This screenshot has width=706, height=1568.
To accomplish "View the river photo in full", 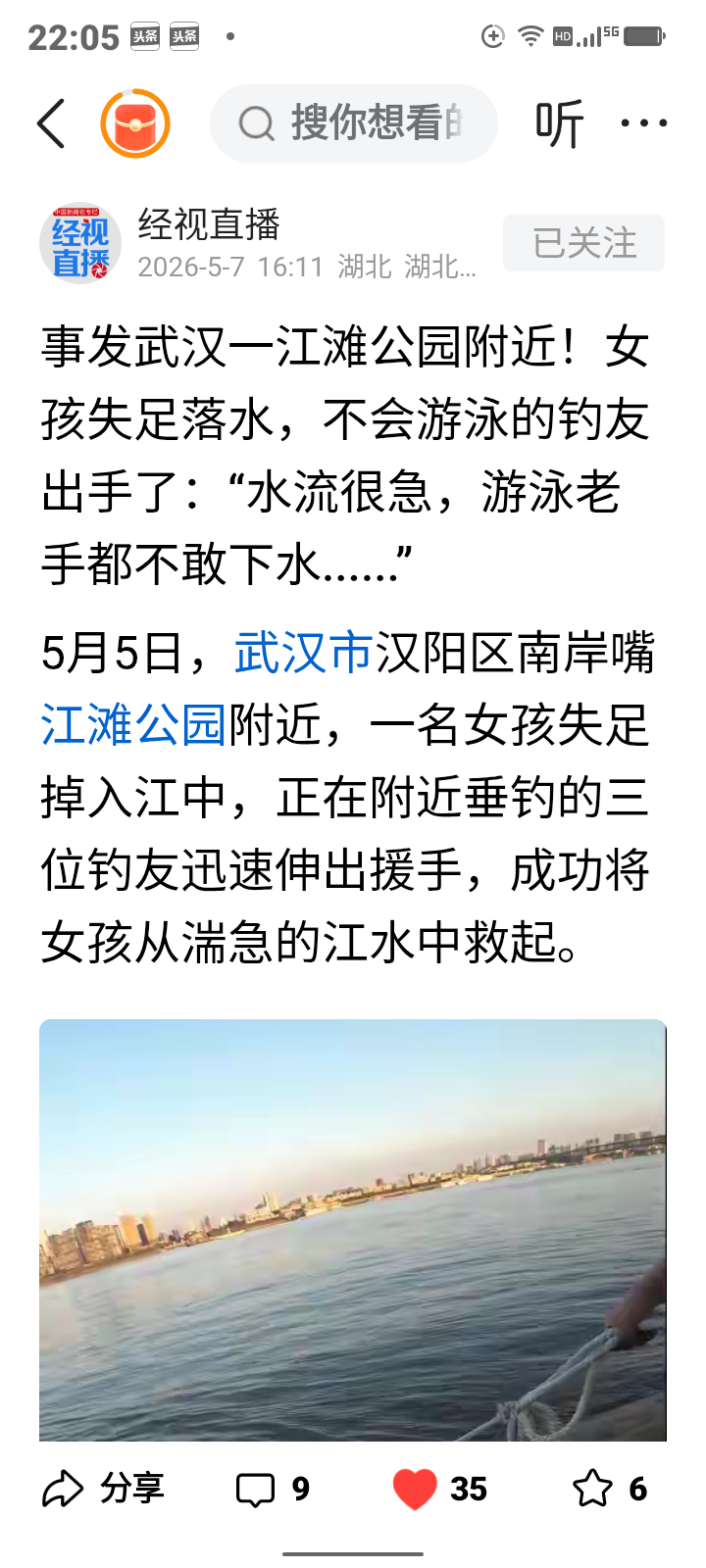I will 353,1230.
